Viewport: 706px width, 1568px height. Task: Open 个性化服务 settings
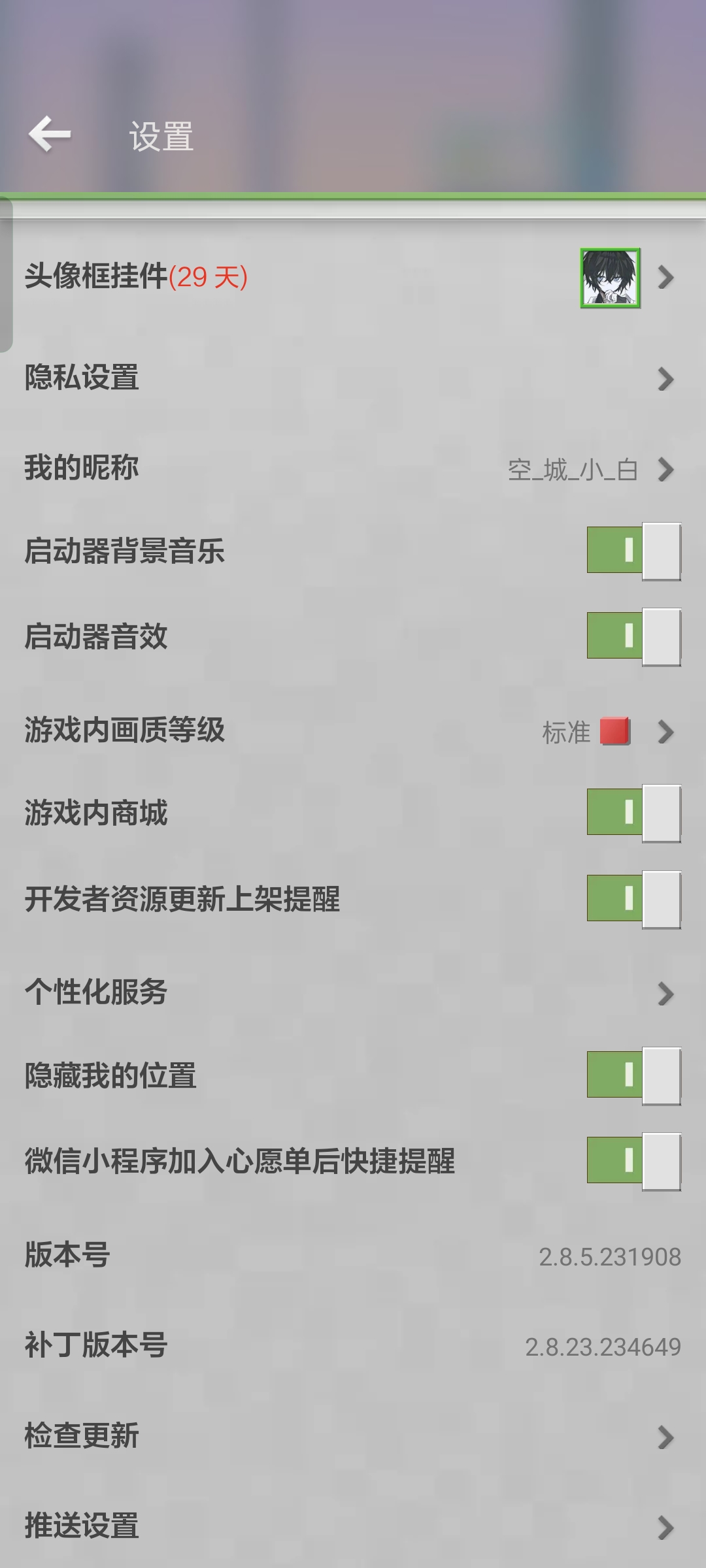[353, 993]
